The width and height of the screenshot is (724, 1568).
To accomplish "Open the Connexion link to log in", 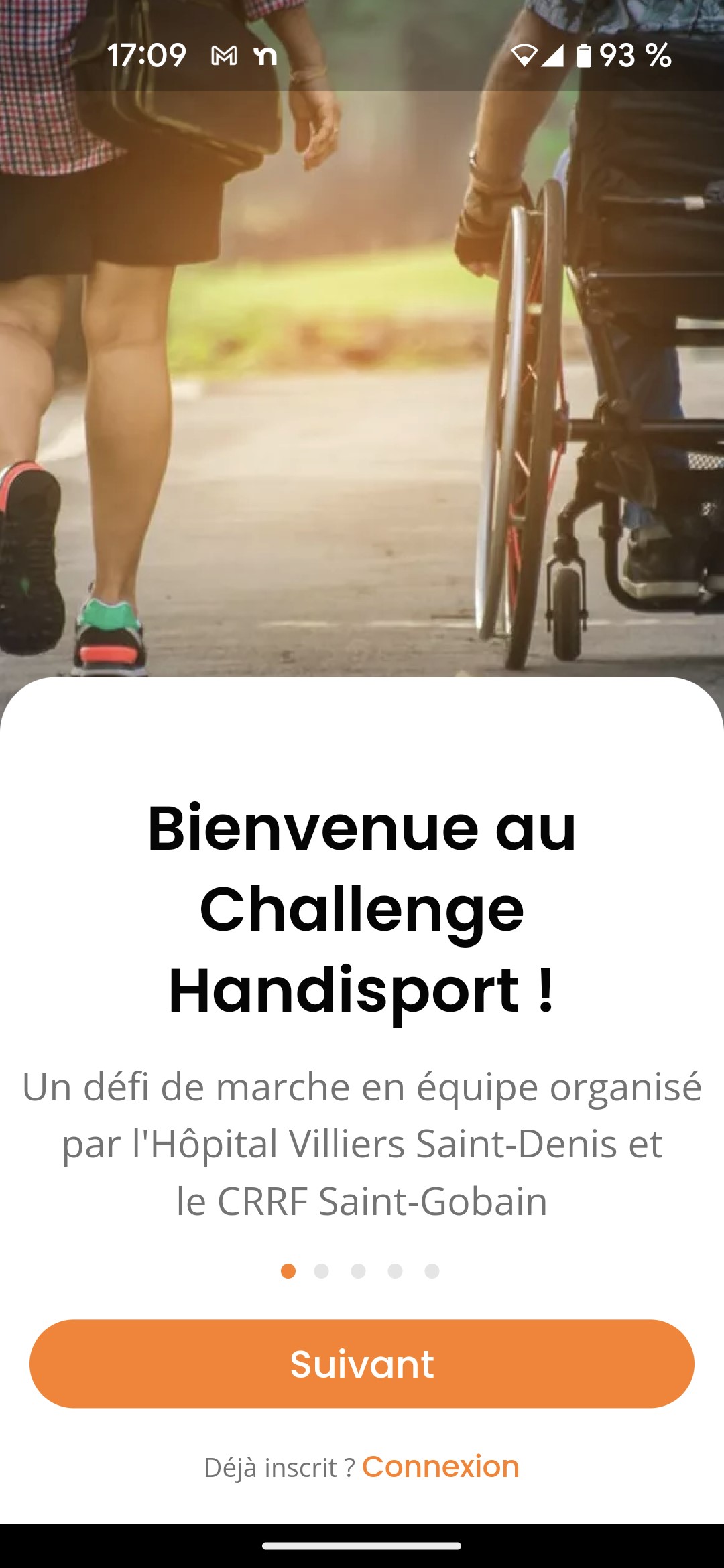I will point(440,1467).
